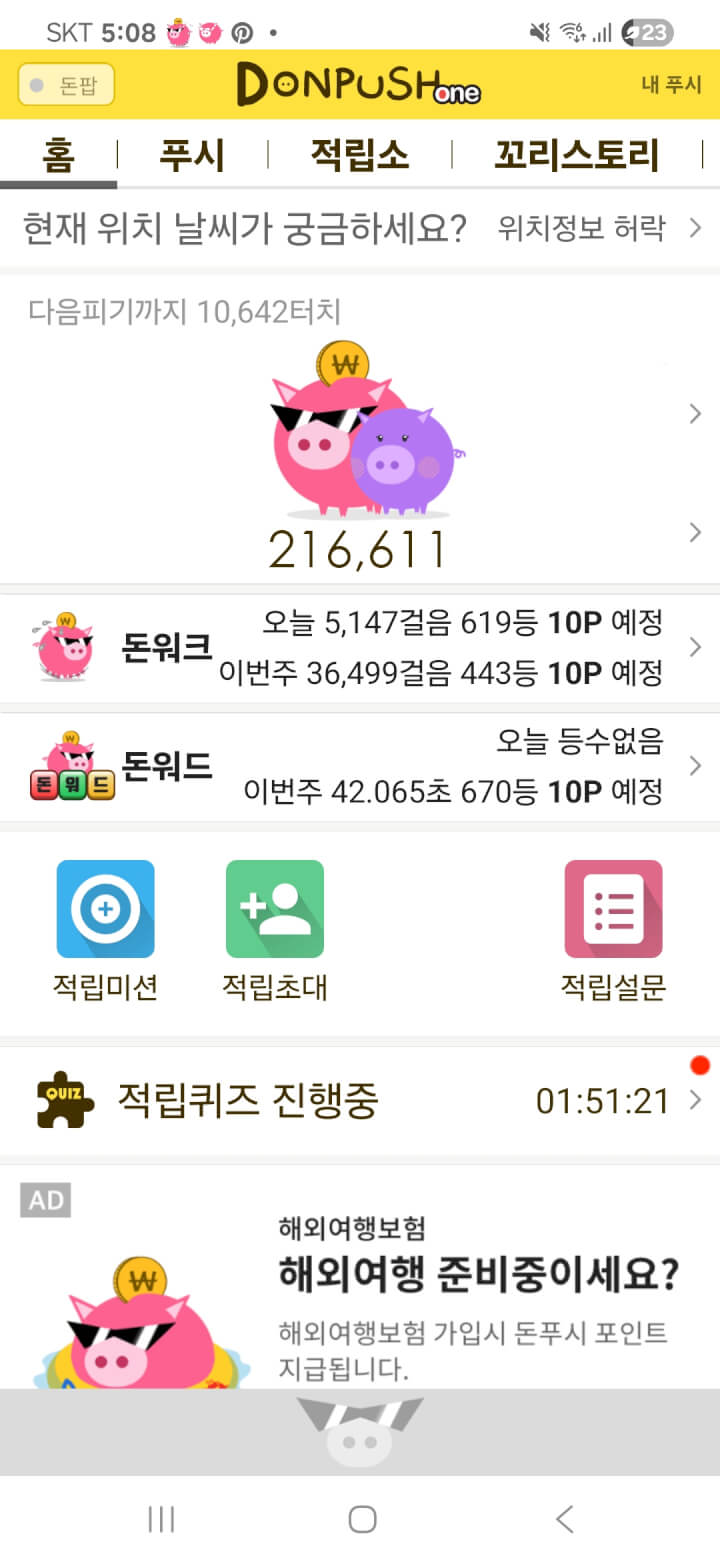Switch to the 적립소 tab

[x=360, y=156]
